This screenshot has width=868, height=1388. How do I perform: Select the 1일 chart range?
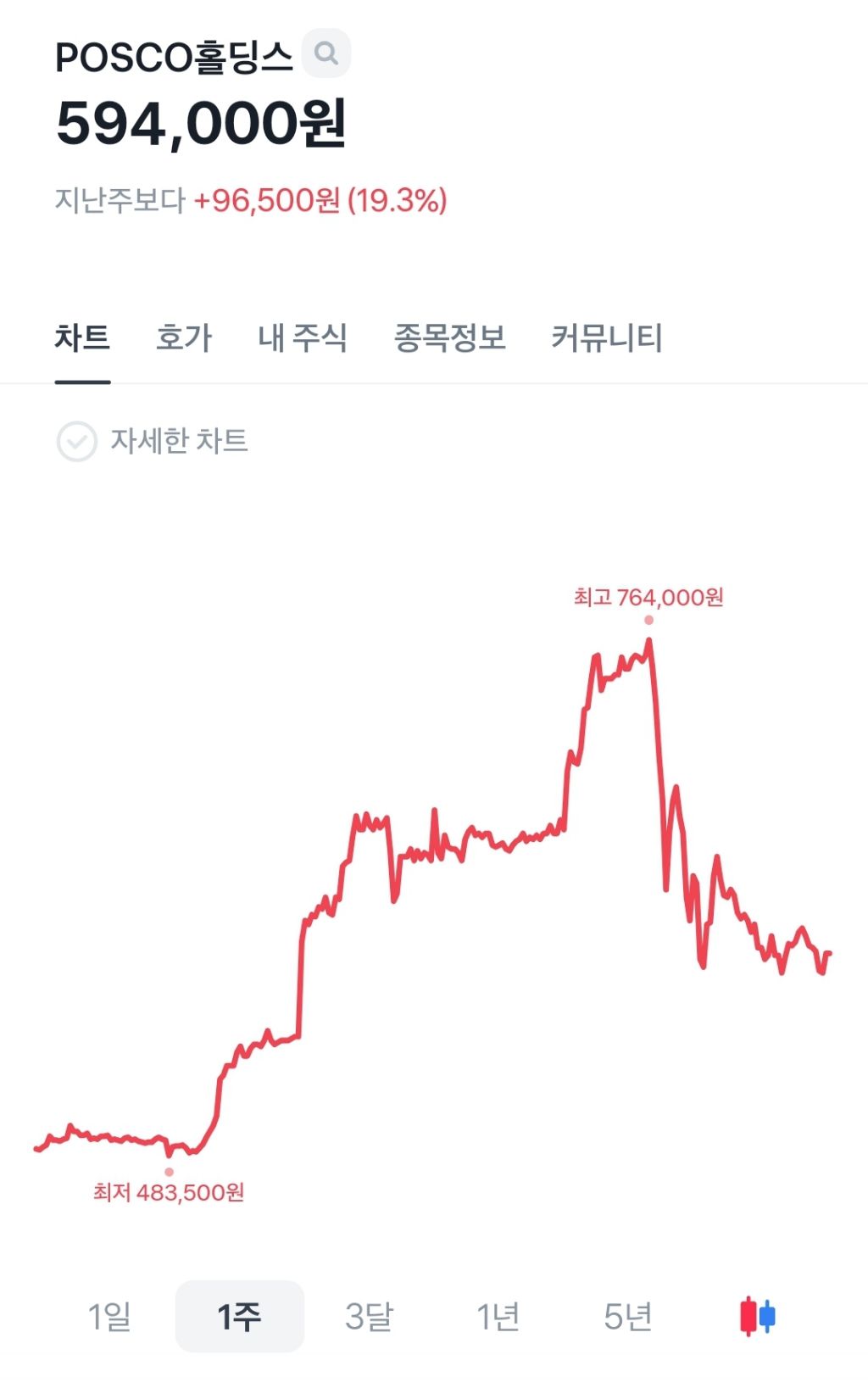110,1317
